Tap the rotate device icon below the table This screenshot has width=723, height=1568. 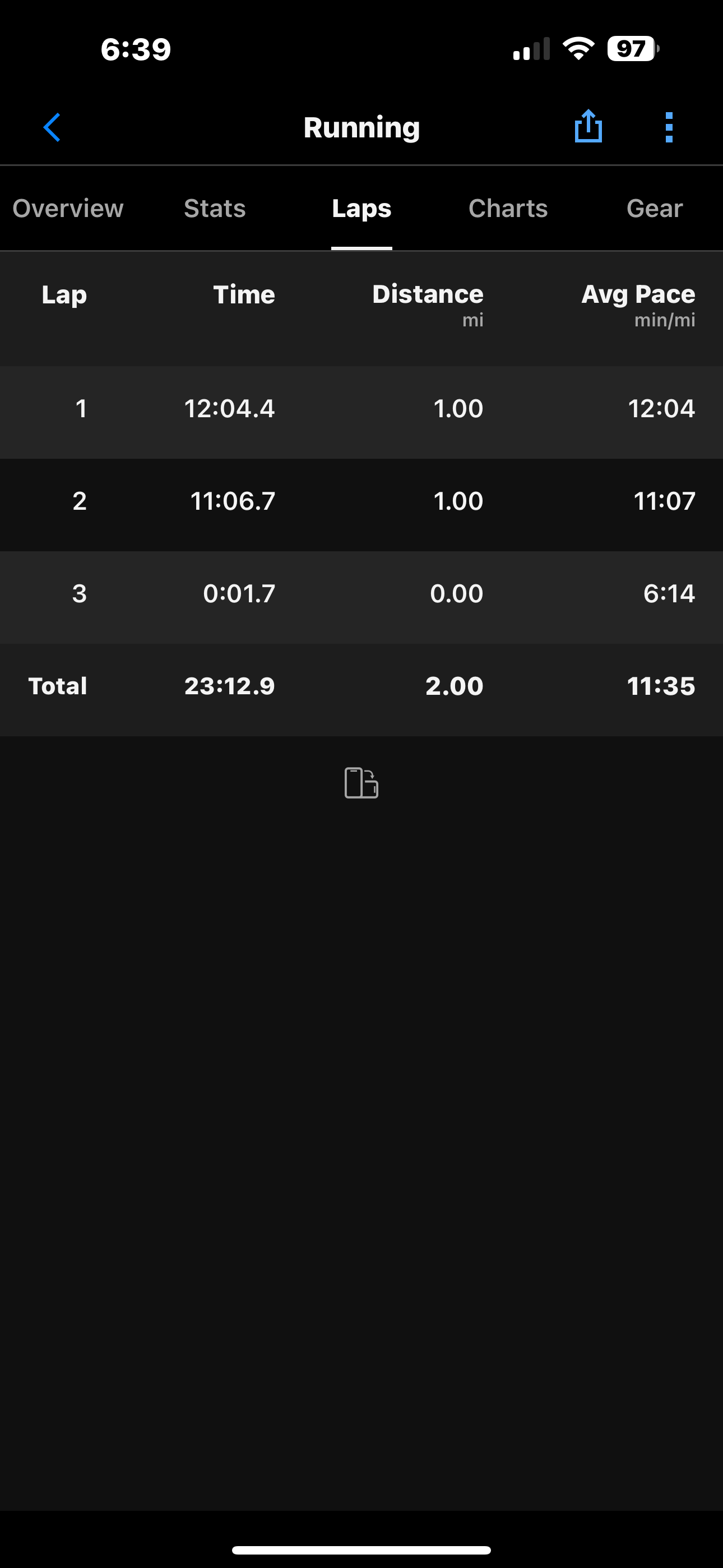click(x=361, y=783)
